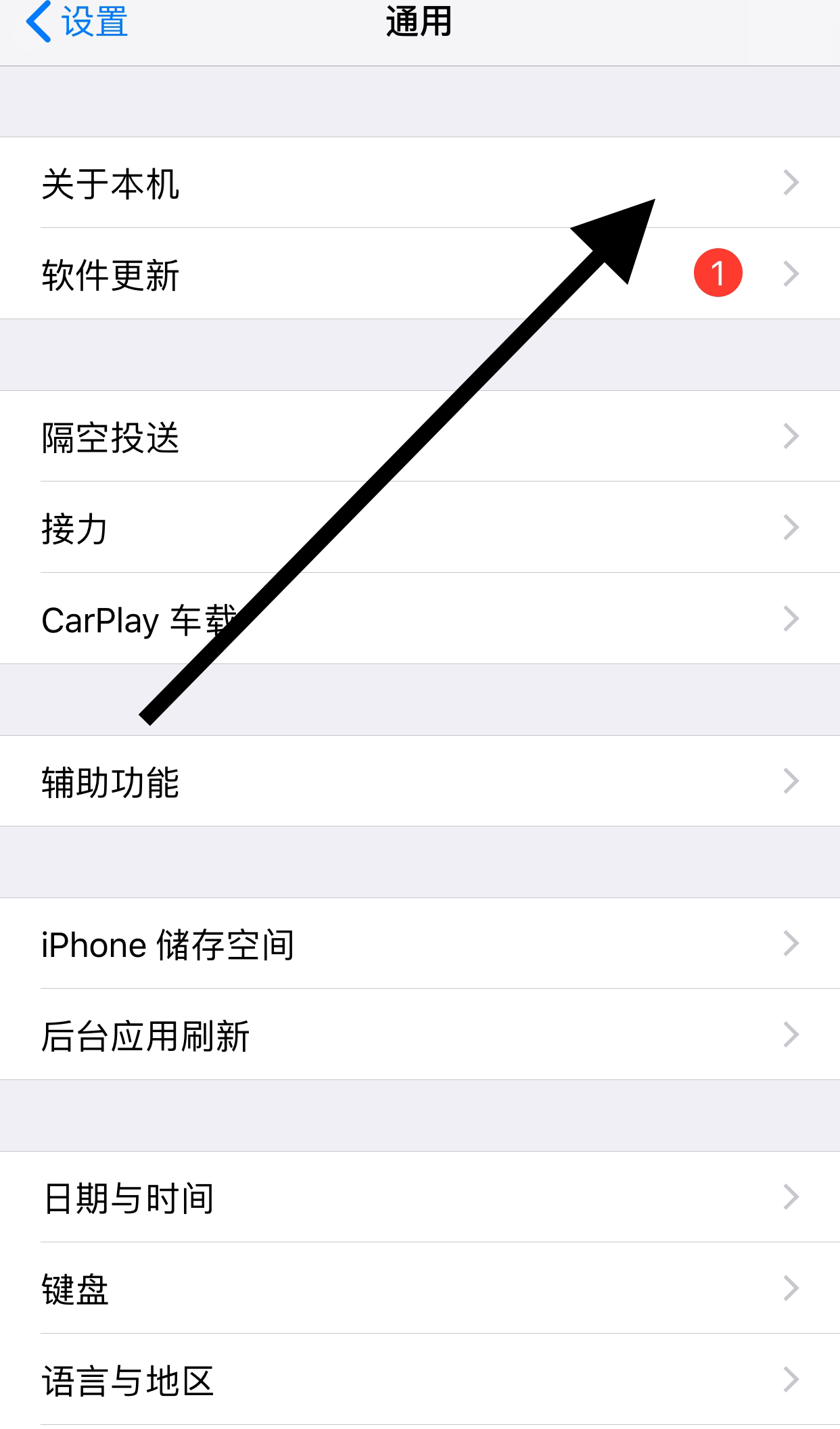Open CarPlay 车载 settings

click(x=419, y=619)
